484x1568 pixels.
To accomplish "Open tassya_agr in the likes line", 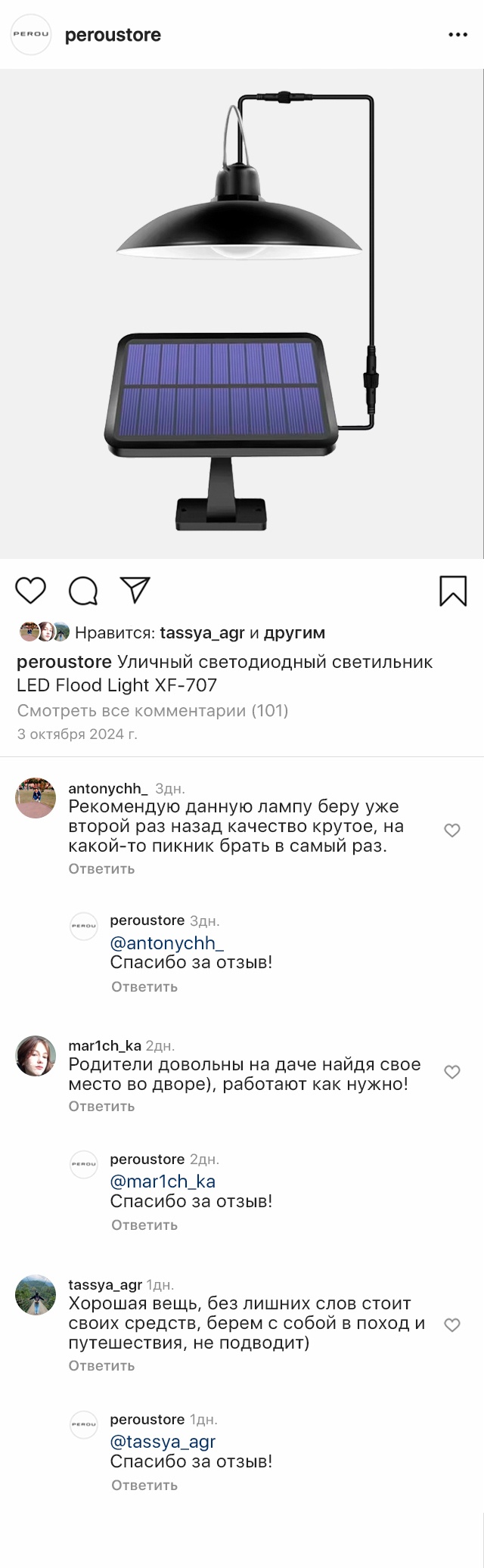I will click(x=202, y=632).
